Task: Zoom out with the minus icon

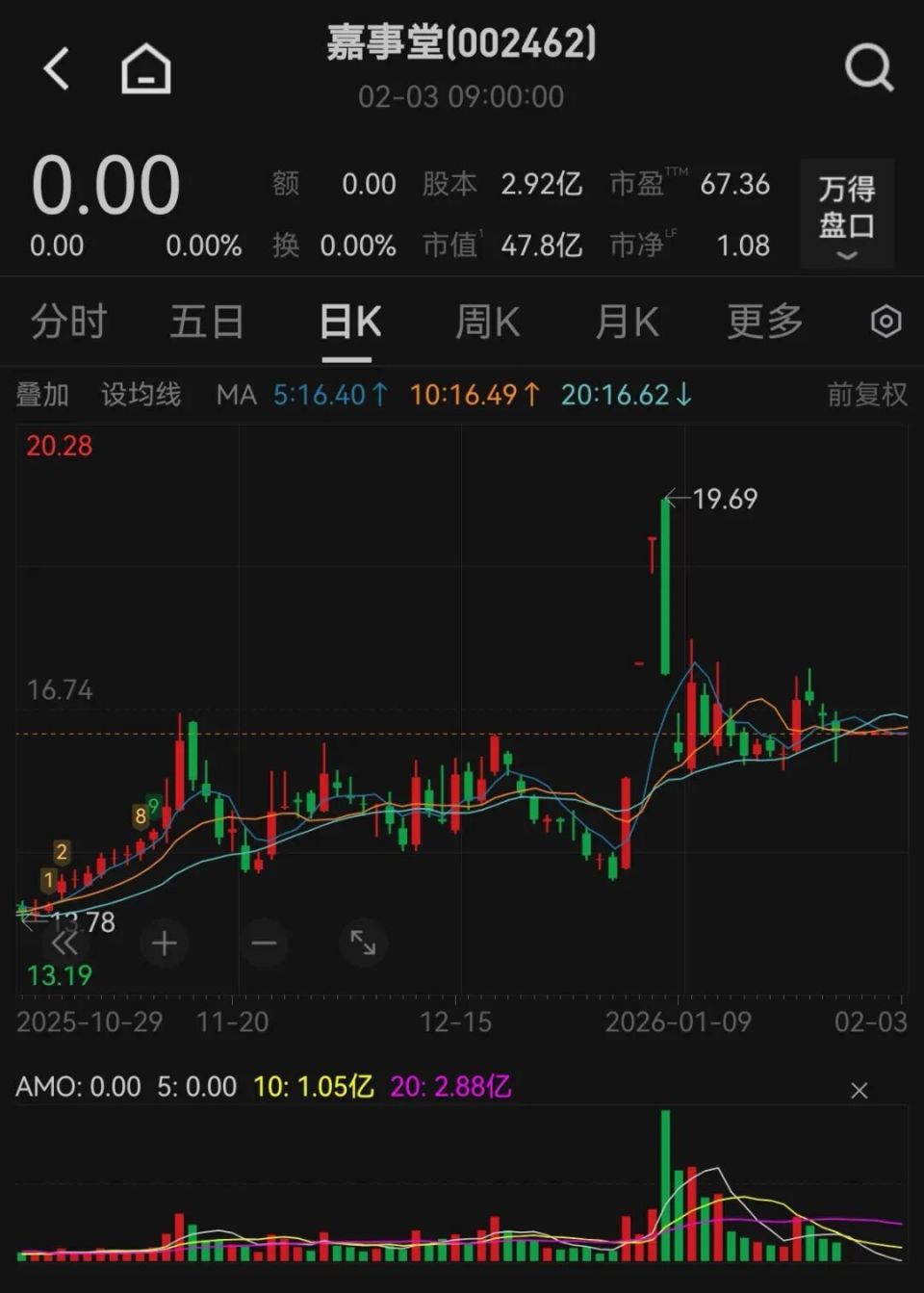Action: [263, 944]
